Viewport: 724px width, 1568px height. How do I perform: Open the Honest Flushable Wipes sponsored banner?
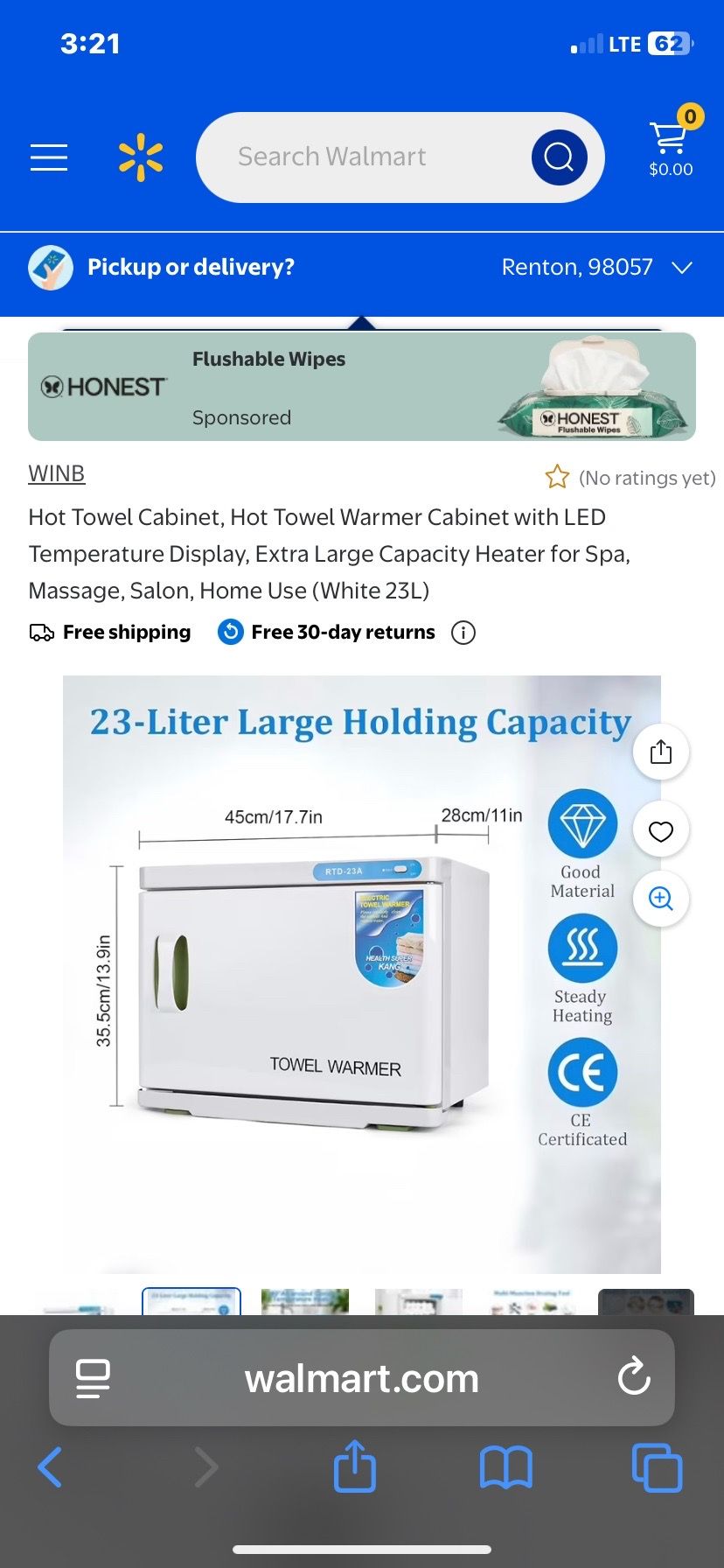pos(362,387)
